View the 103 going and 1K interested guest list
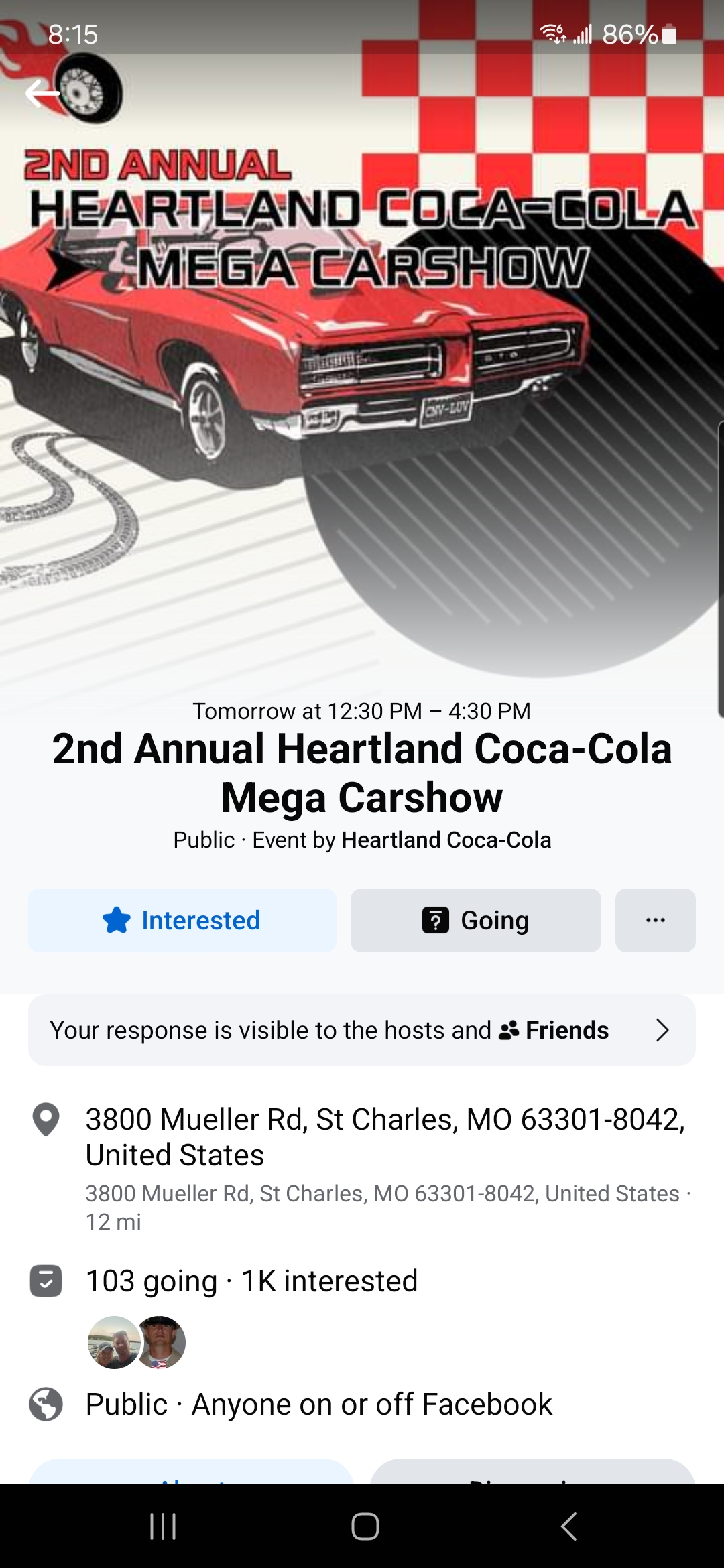This screenshot has width=724, height=1568. tap(251, 1281)
